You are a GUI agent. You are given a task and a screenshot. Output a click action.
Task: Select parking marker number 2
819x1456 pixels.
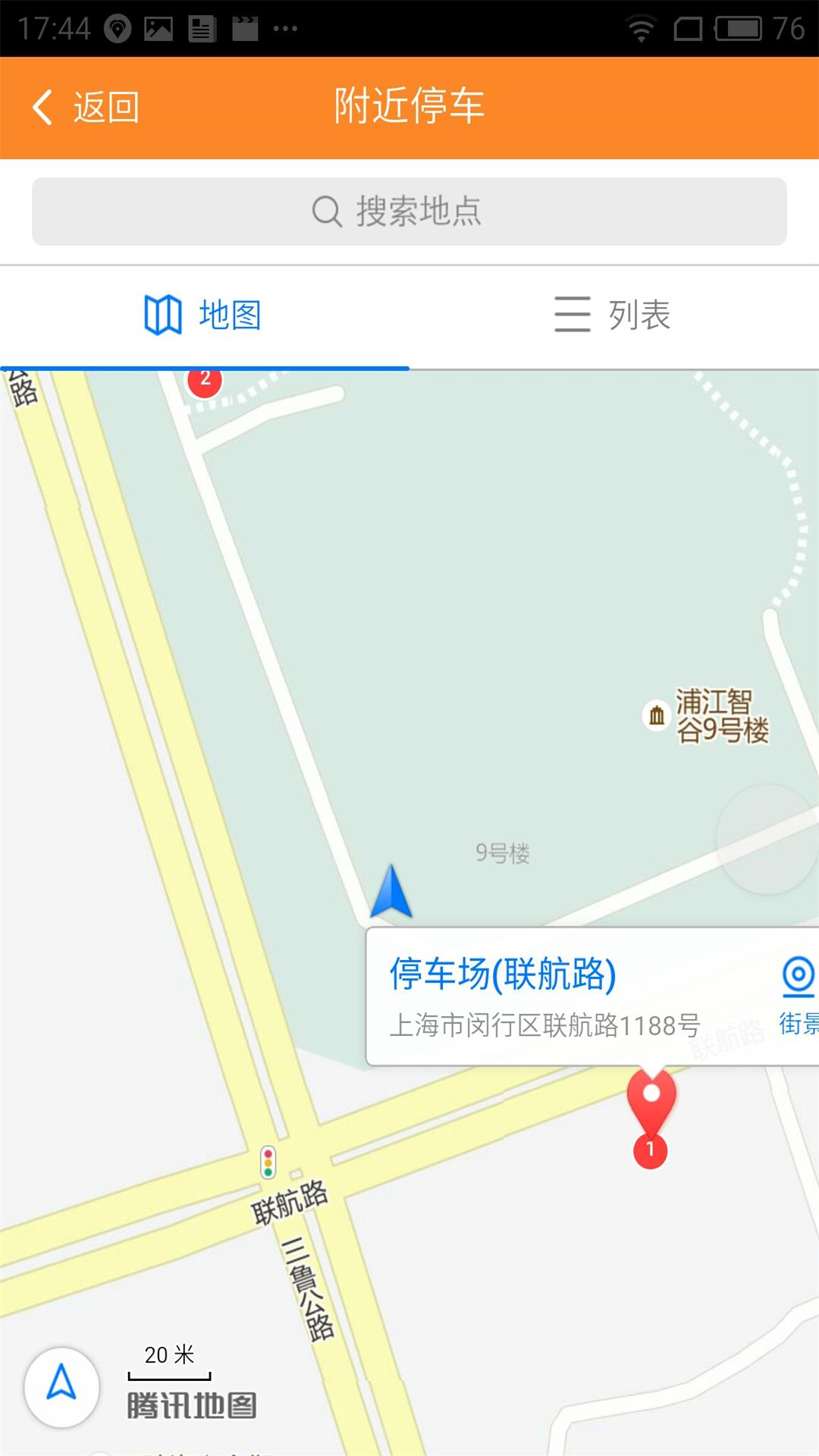205,380
